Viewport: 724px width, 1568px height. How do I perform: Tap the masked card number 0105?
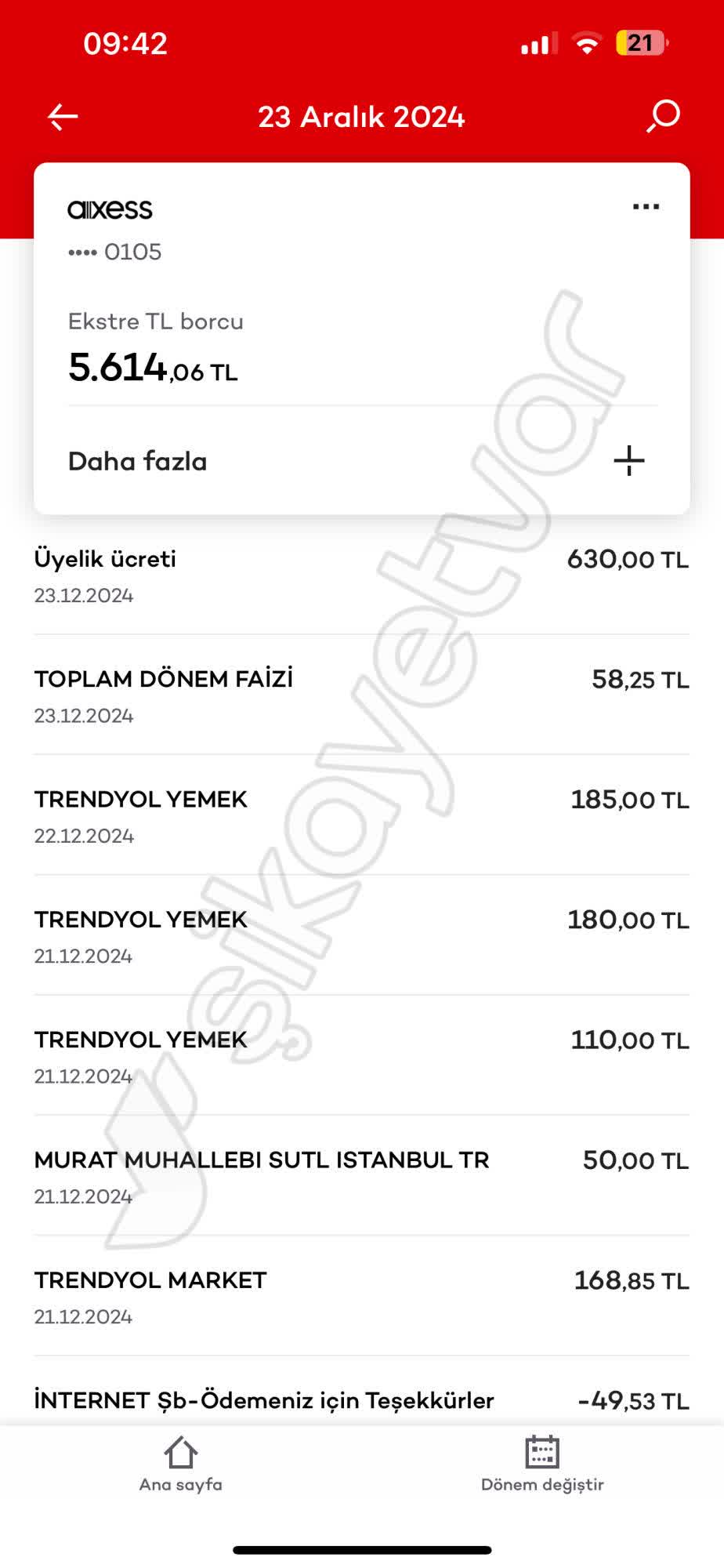114,251
